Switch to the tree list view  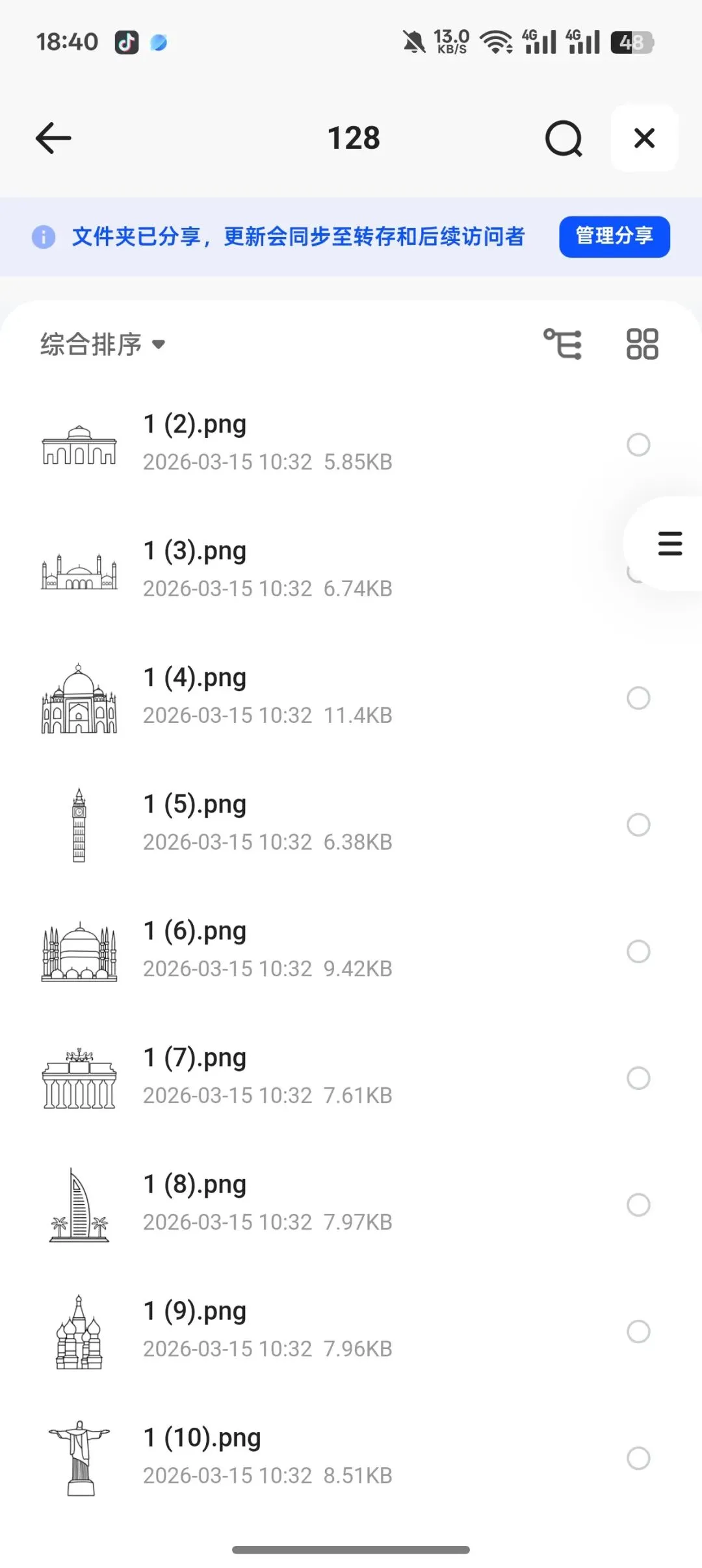(x=563, y=344)
